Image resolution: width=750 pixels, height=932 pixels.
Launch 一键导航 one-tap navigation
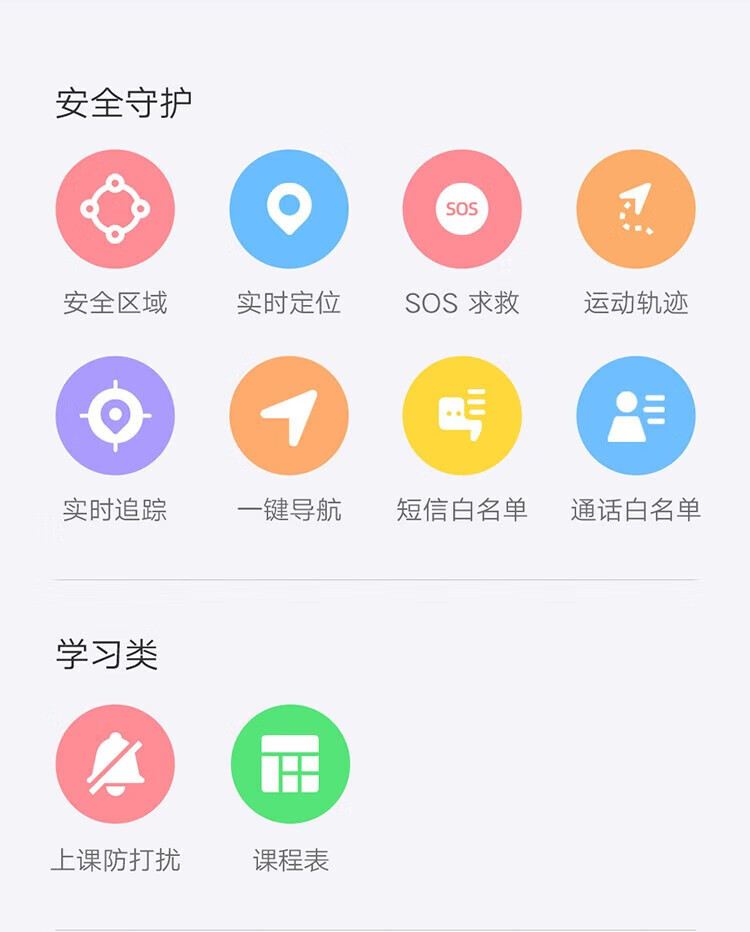coord(289,415)
